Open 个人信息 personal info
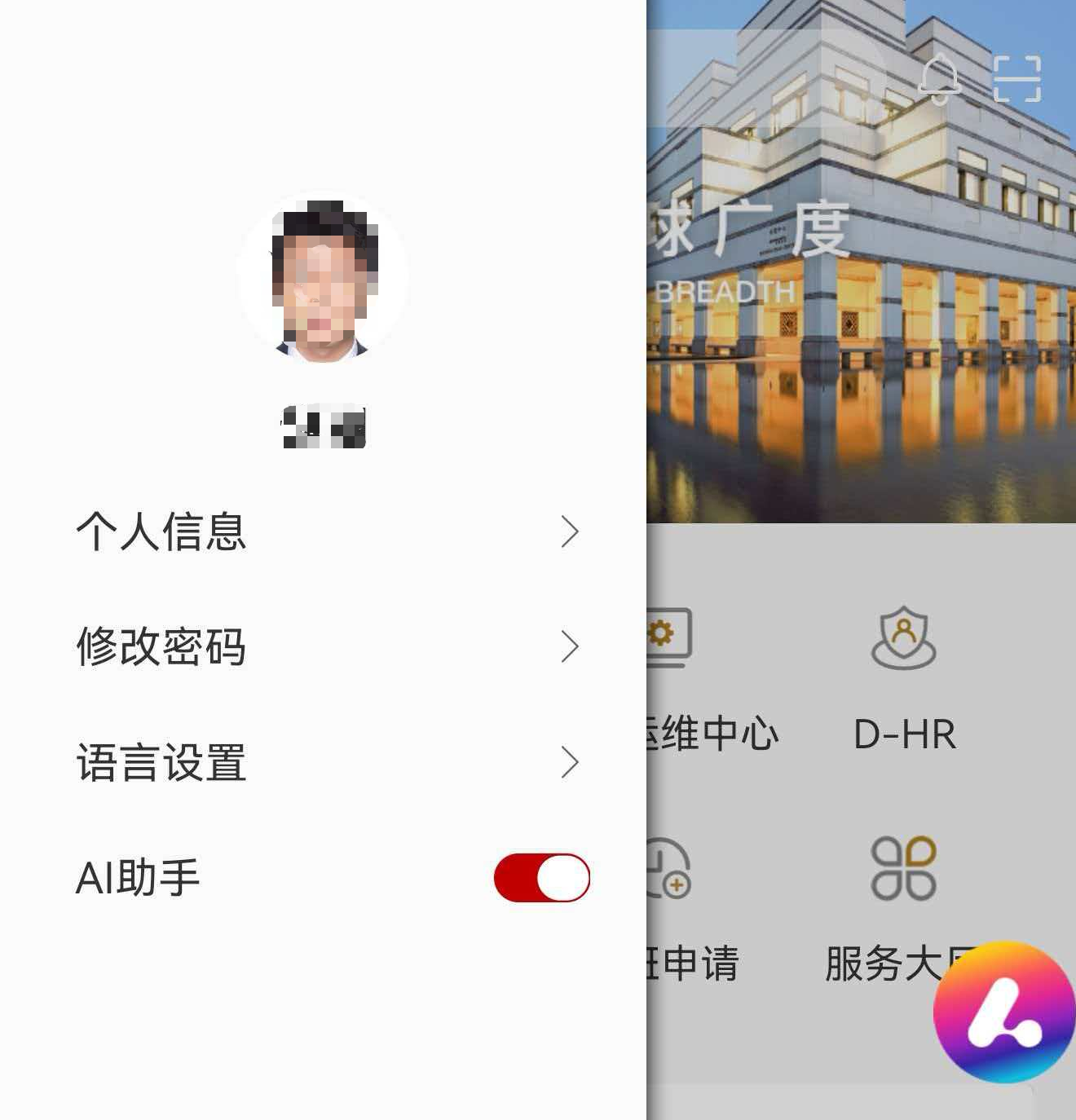 [x=326, y=531]
